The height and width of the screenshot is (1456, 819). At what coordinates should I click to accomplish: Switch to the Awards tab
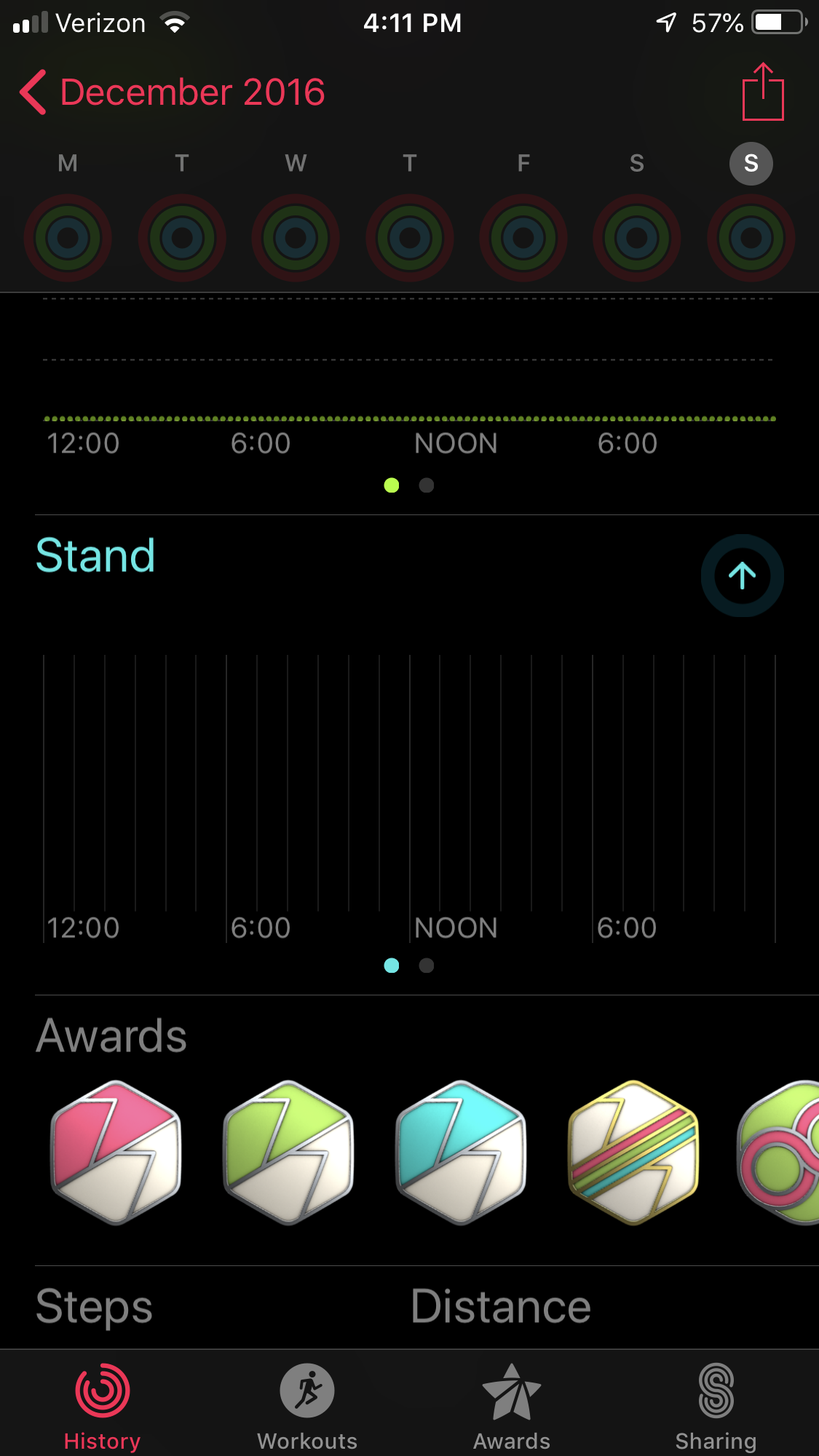pyautogui.click(x=512, y=1406)
